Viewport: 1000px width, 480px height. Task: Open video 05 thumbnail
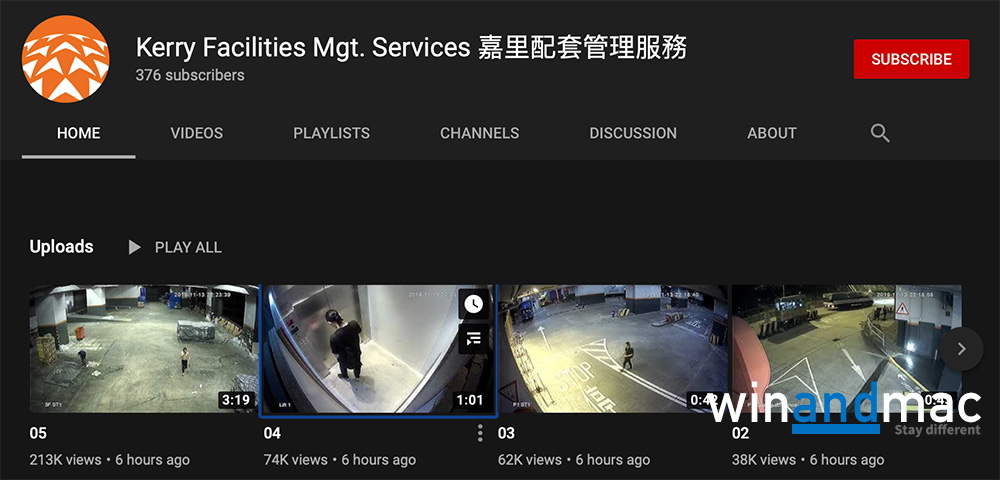pyautogui.click(x=143, y=349)
